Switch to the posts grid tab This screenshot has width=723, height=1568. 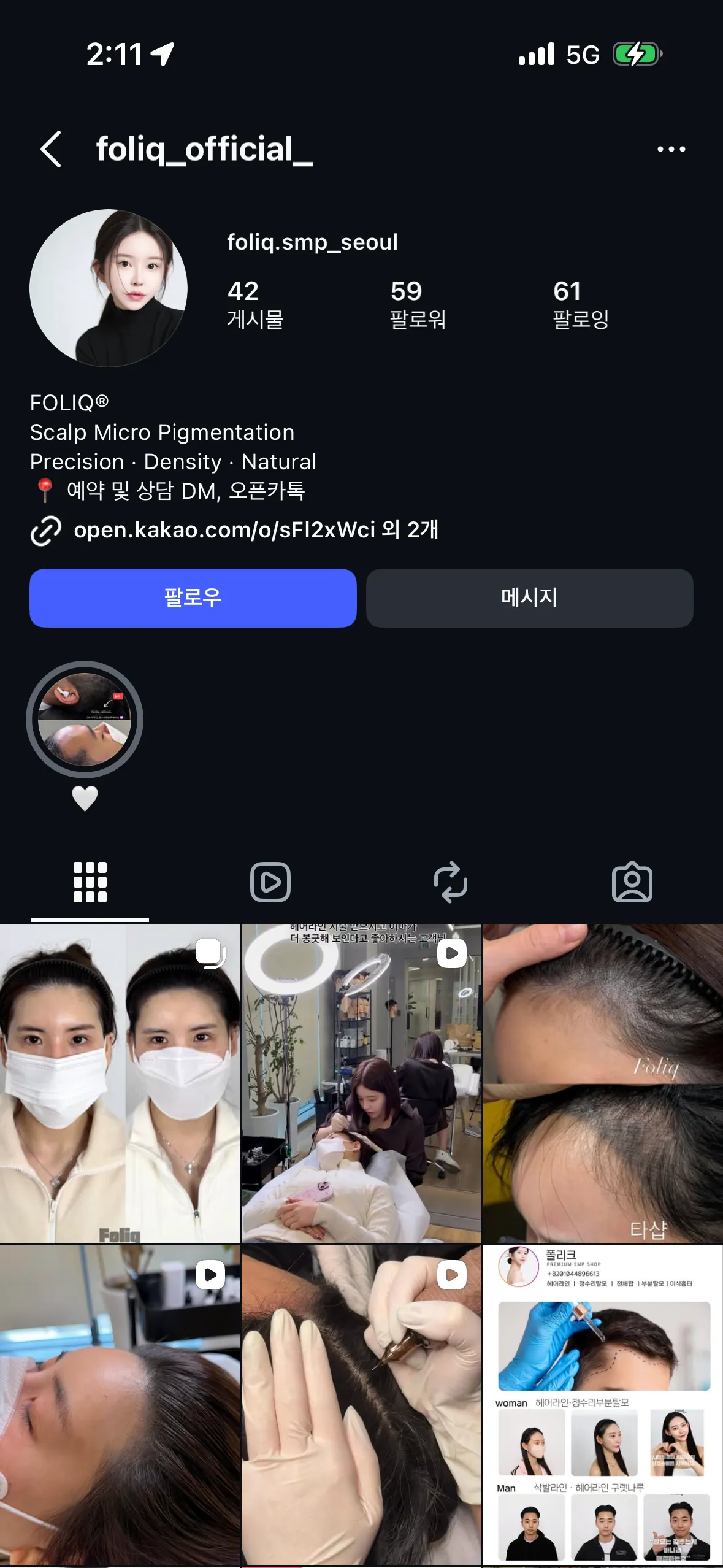pos(90,882)
